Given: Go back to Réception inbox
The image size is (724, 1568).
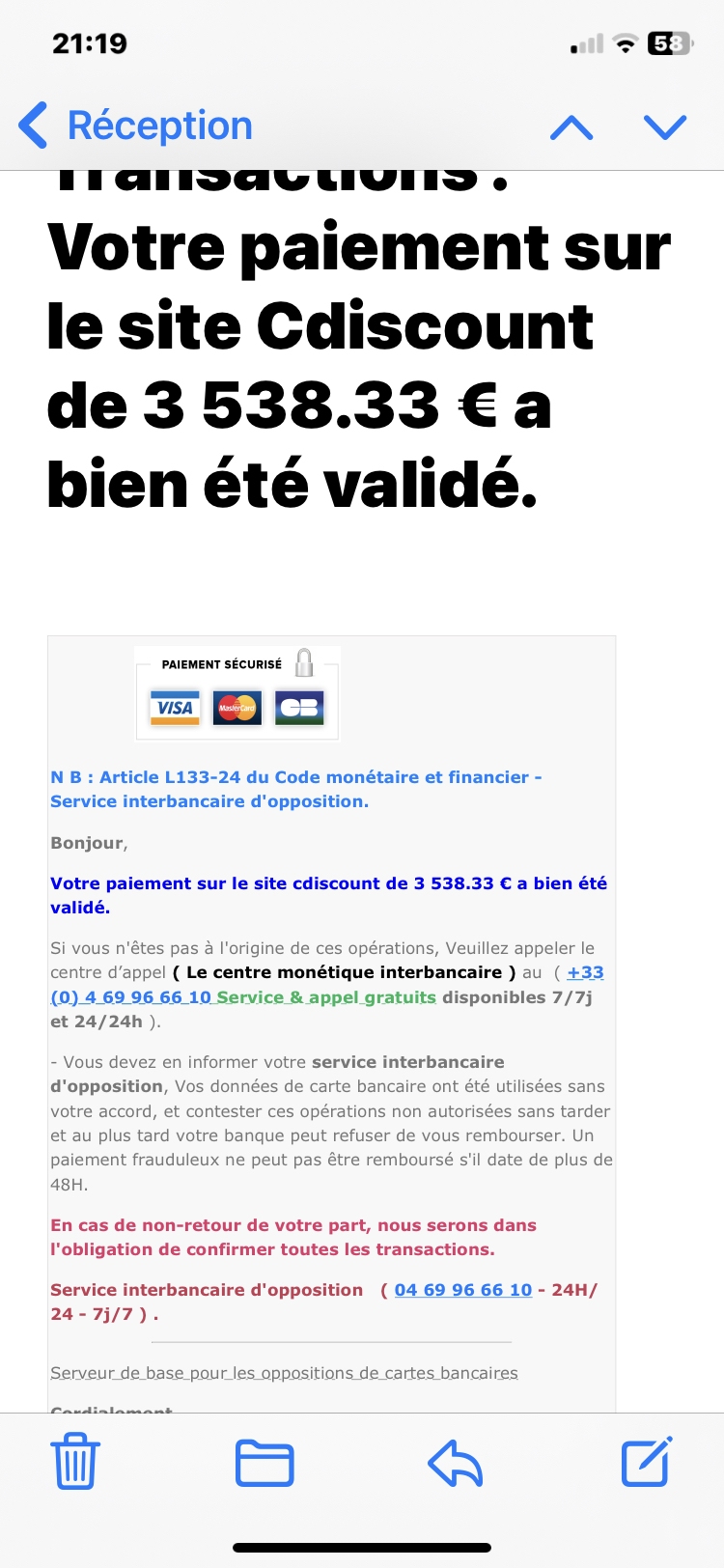Looking at the screenshot, I should coord(135,126).
